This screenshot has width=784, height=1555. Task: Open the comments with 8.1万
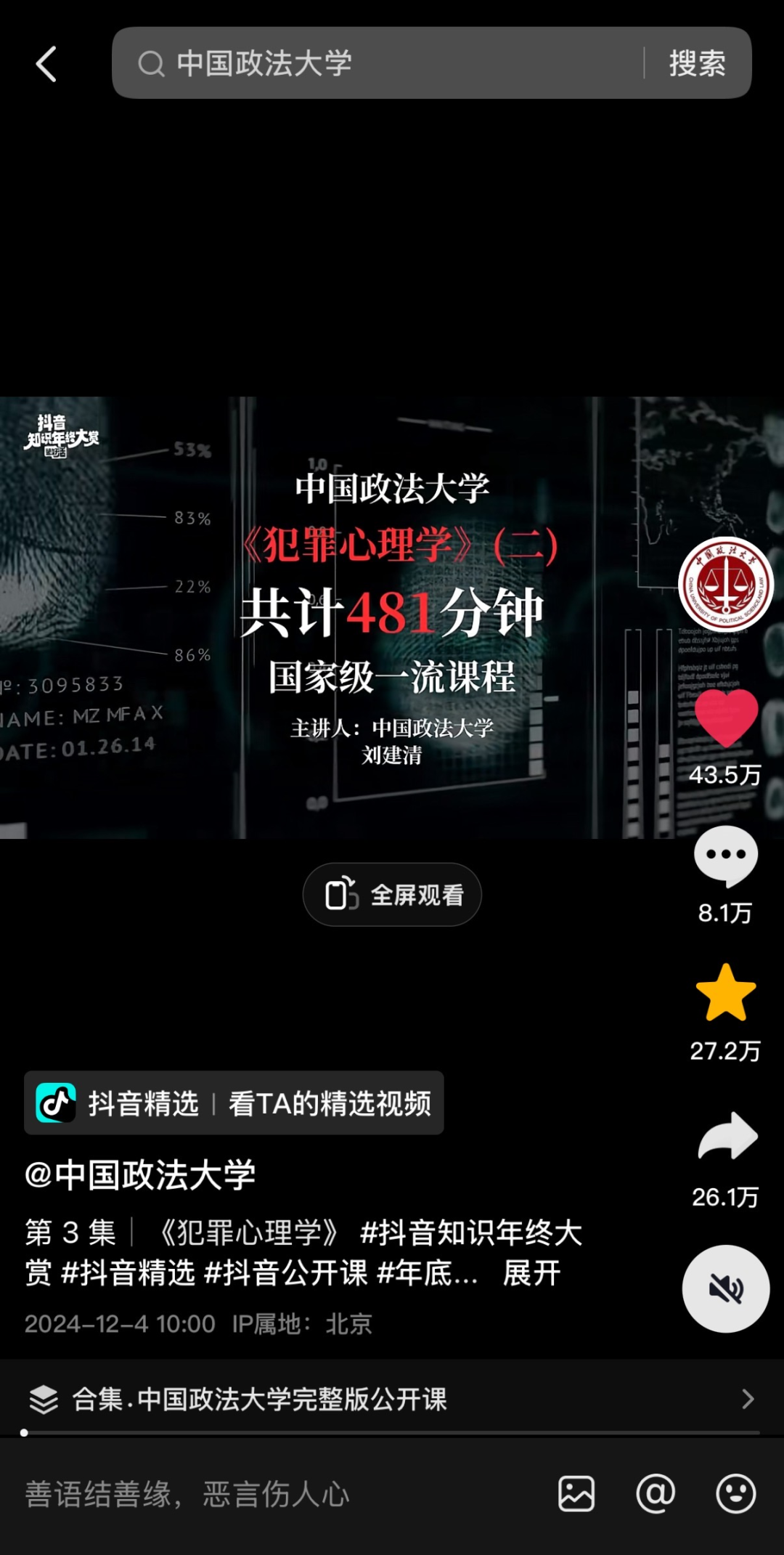click(x=725, y=857)
